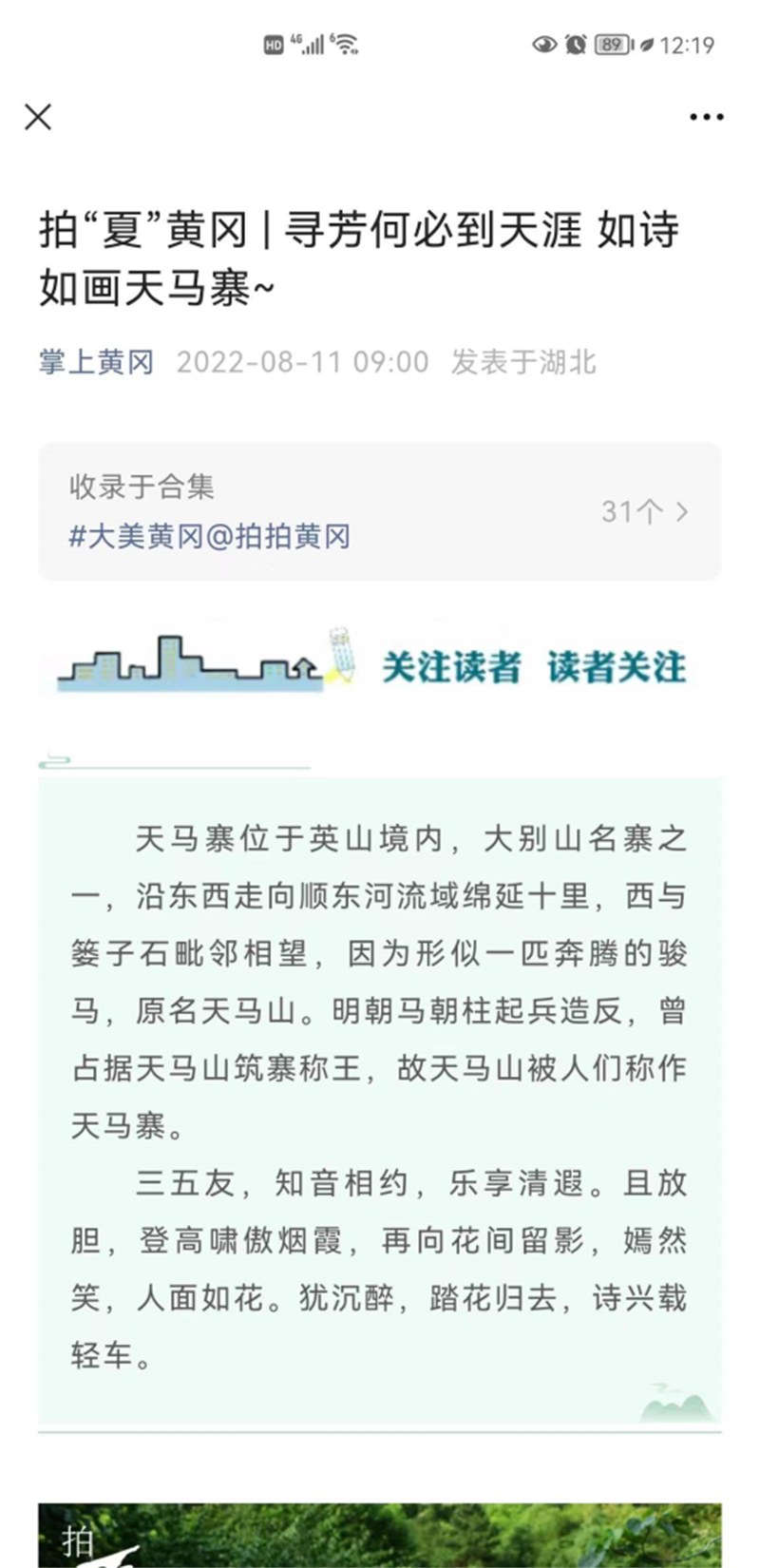Open the 掌上黄冈 account profile
Viewport: 760px width, 1568px height.
coord(96,362)
